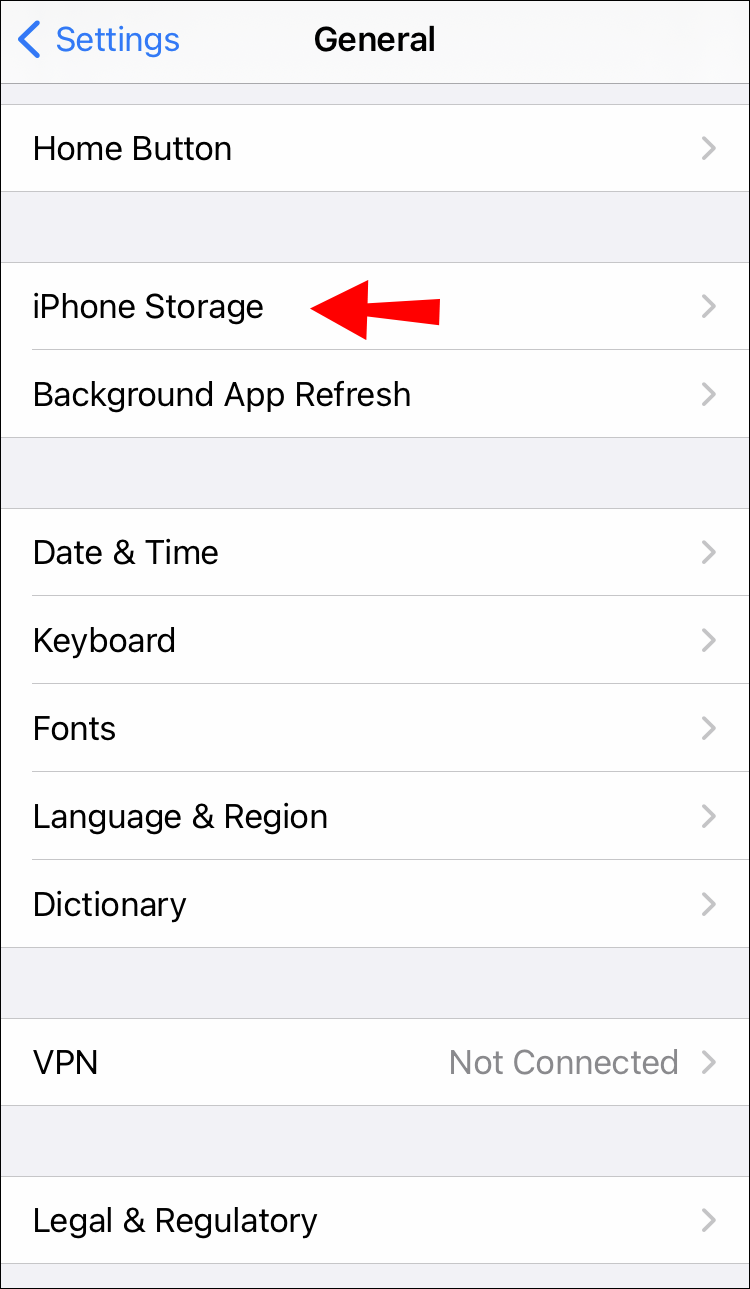Open Legal & Regulatory information

(x=375, y=1220)
